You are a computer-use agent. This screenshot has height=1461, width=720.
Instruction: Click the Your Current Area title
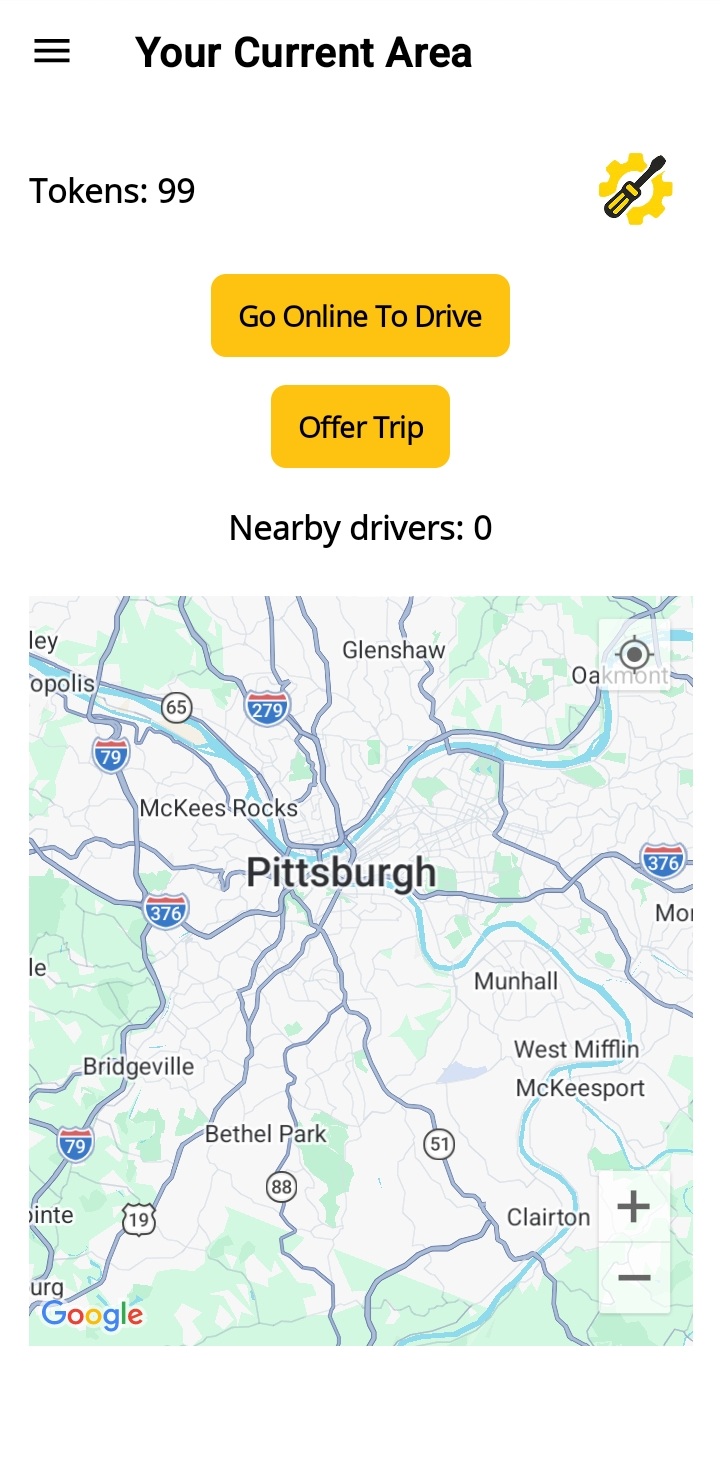pos(304,52)
